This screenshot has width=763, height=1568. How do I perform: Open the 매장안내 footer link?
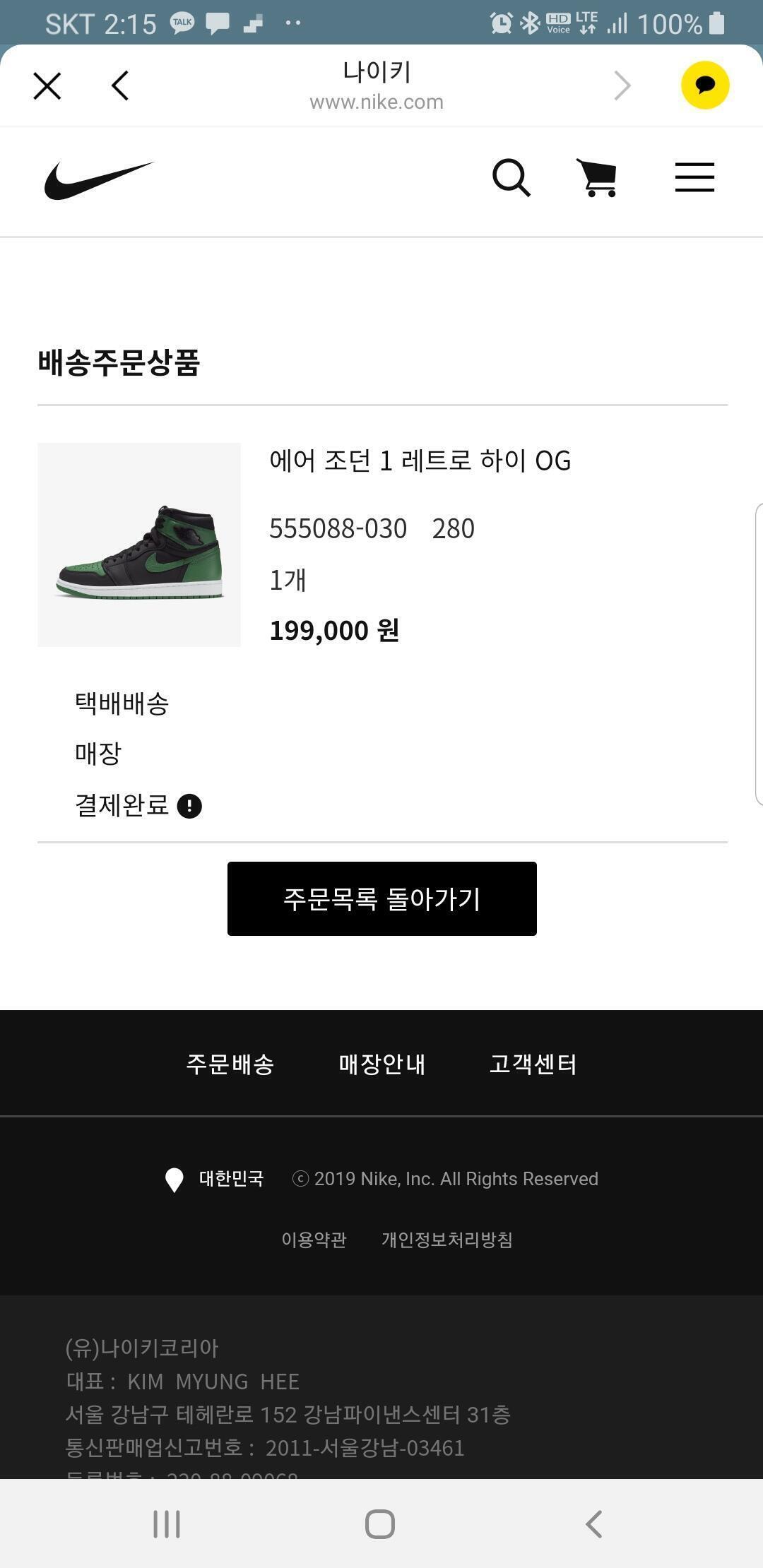(382, 1064)
